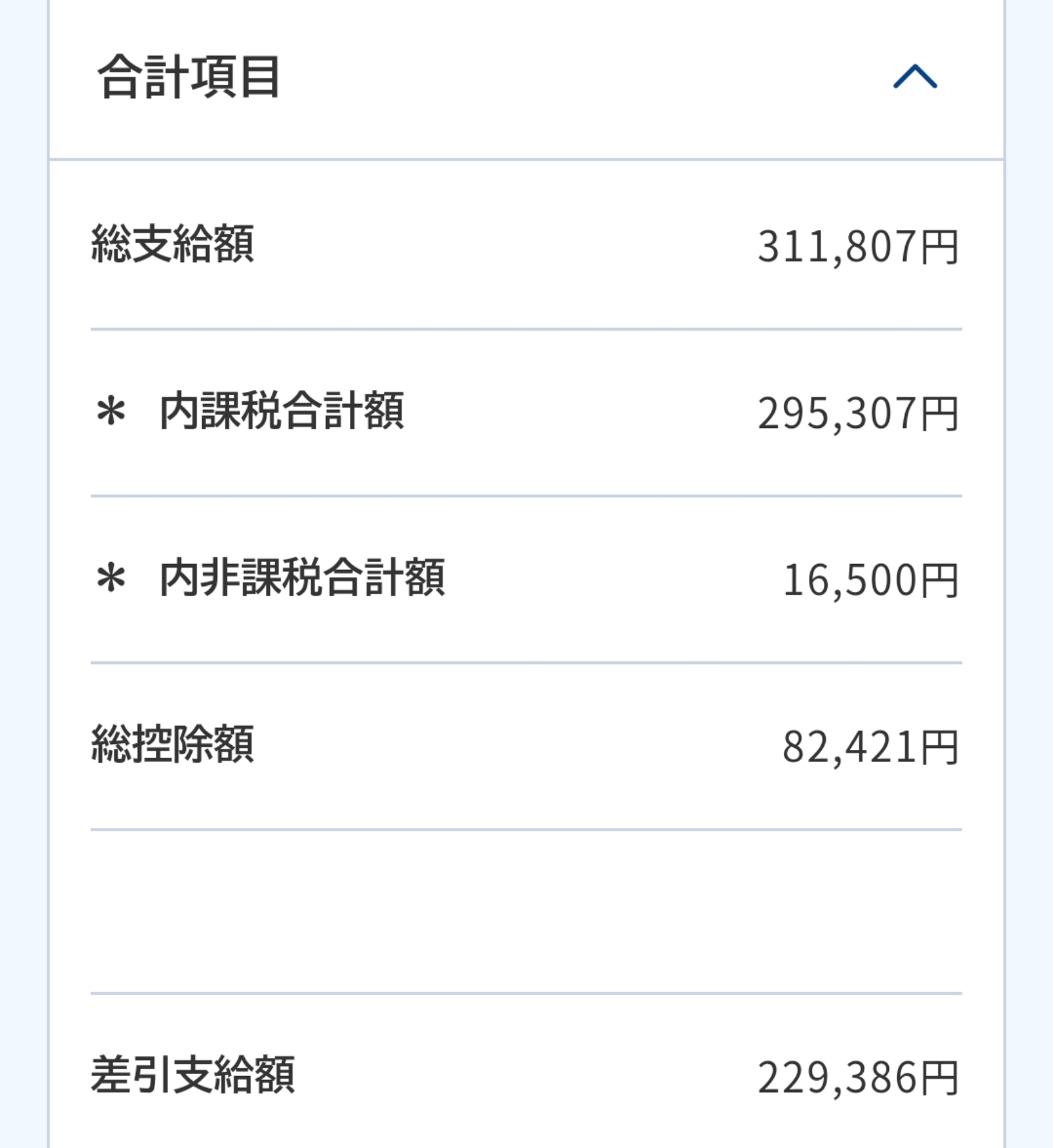This screenshot has width=1053, height=1148.
Task: Collapse the 合計項目 section
Action: click(915, 77)
